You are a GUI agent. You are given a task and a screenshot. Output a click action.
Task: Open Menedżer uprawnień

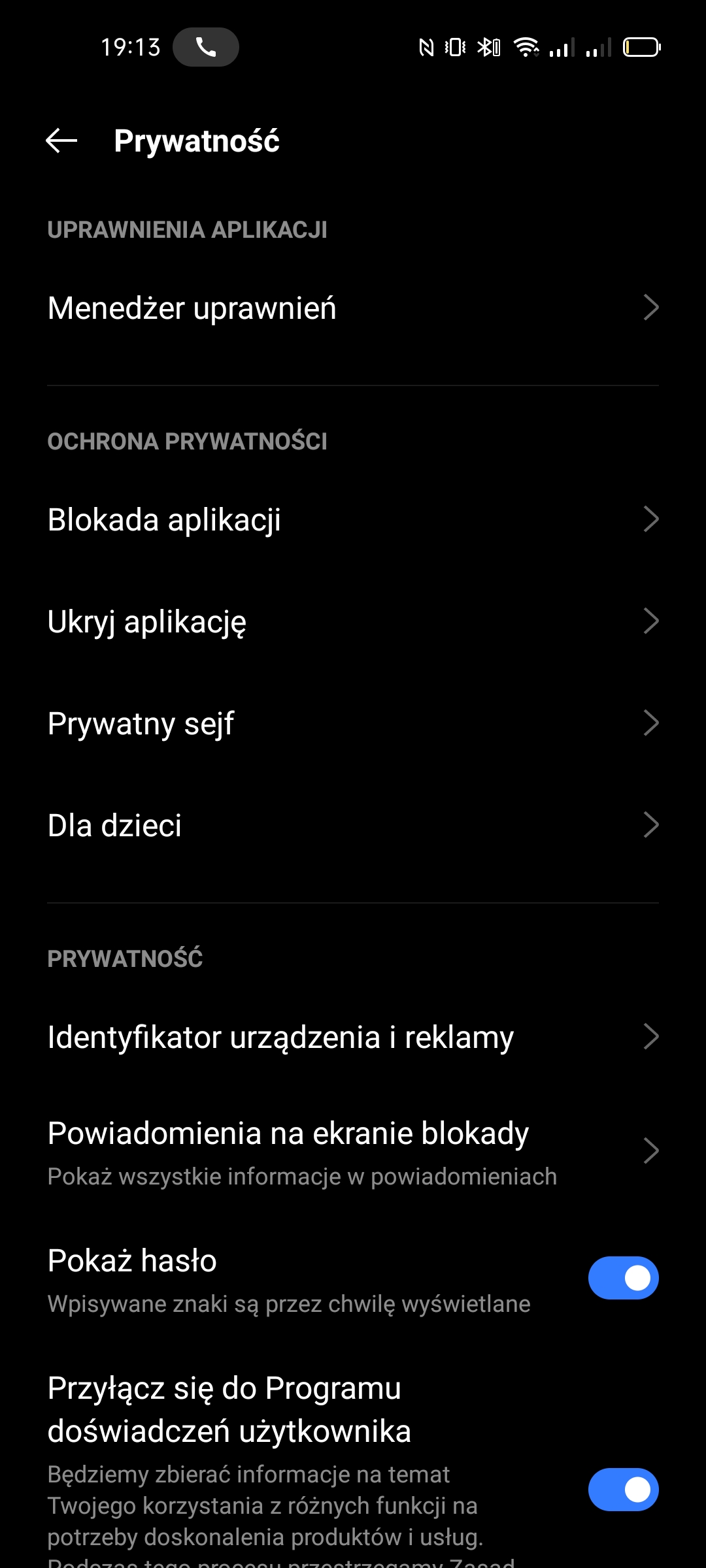(x=353, y=308)
